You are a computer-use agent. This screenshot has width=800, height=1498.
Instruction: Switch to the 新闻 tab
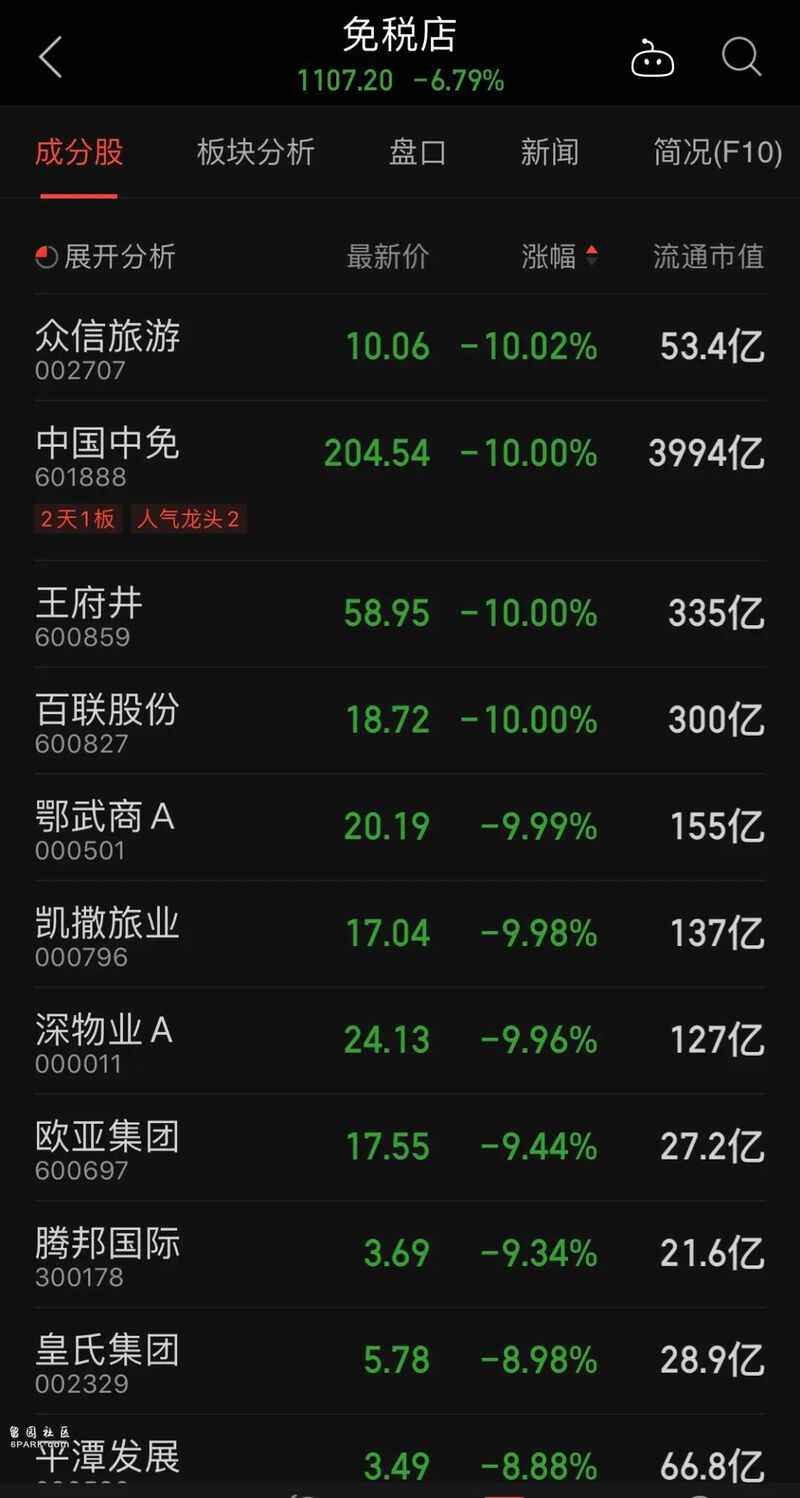point(549,152)
